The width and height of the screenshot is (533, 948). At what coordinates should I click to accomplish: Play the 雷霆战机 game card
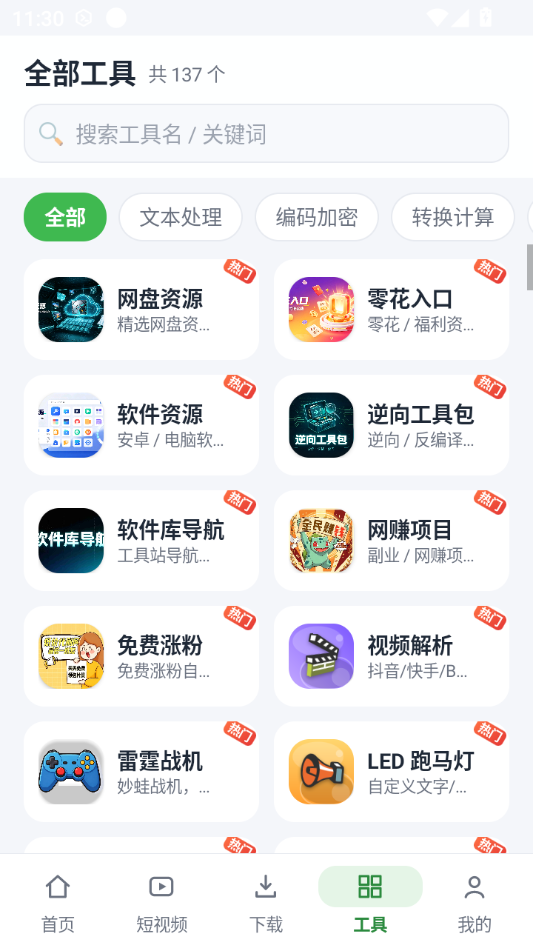click(141, 771)
